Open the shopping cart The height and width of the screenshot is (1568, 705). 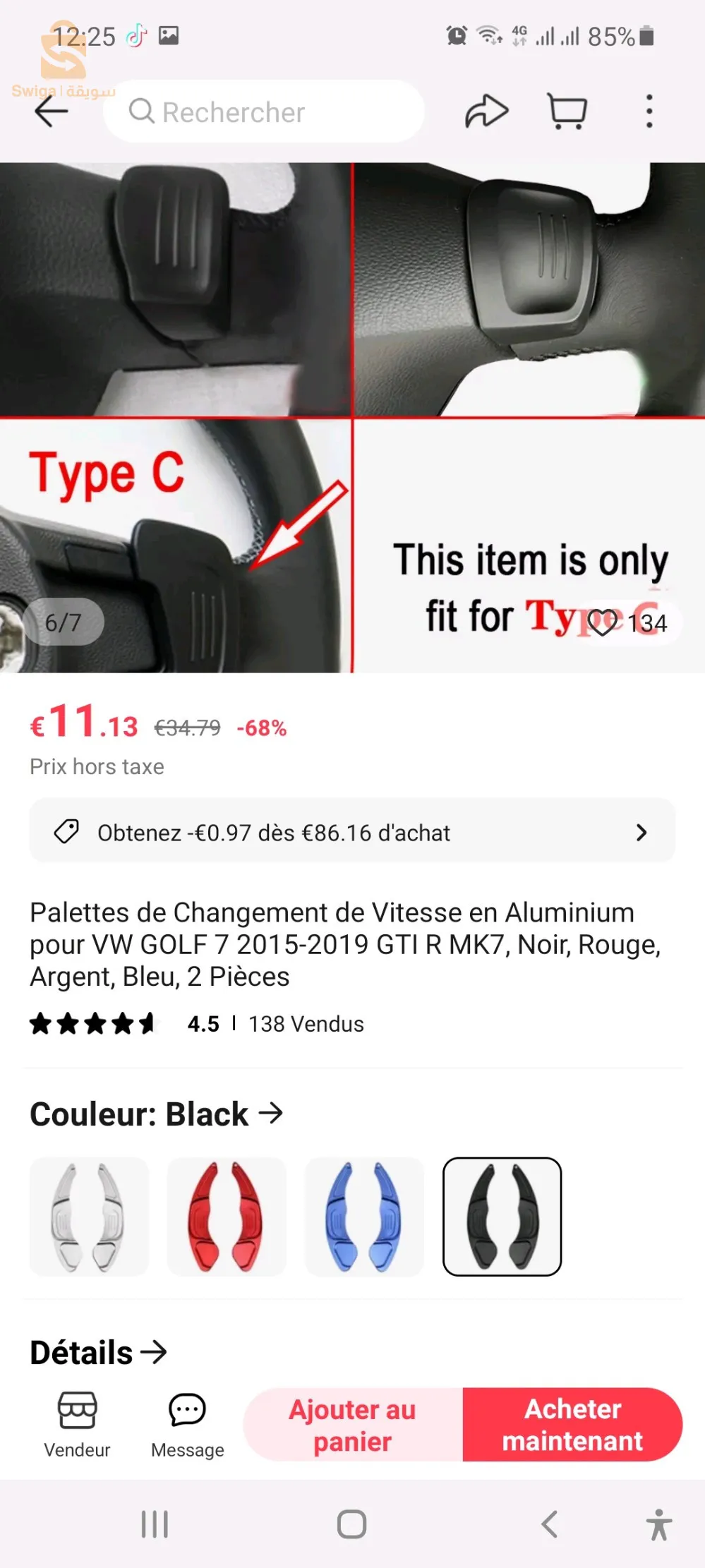click(x=567, y=111)
